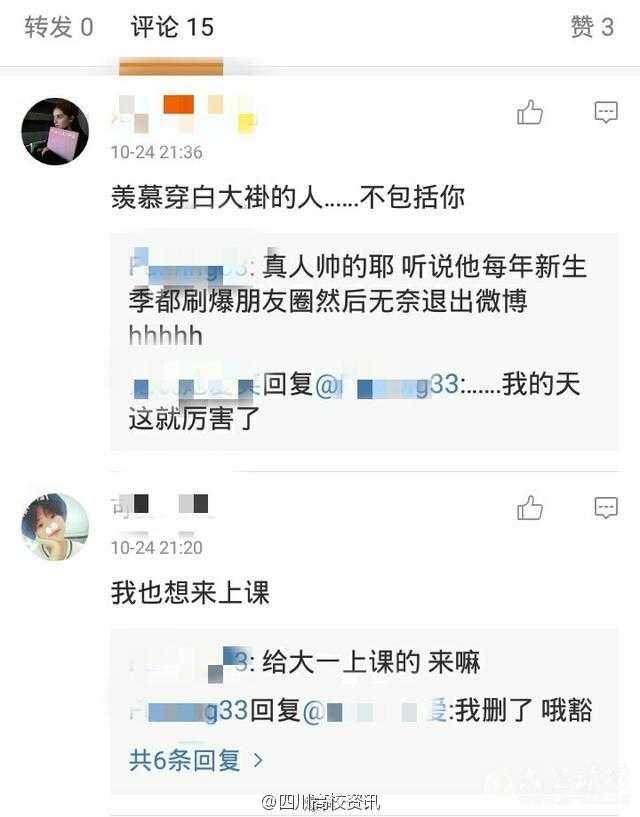Screen dimensions: 640x817
Task: Switch to the 转发 0 tab
Action: [58, 27]
